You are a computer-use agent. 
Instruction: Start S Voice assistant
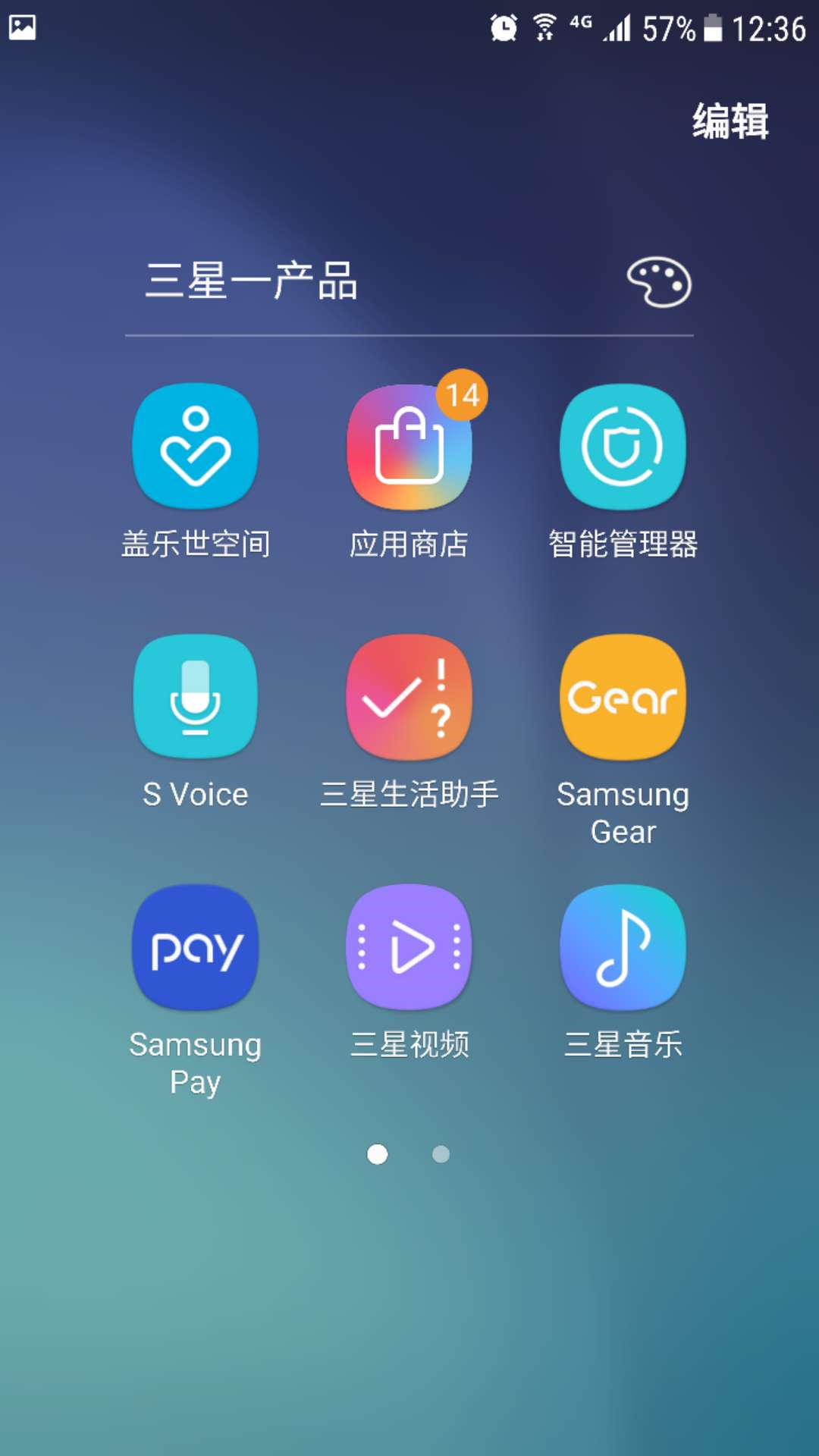(x=195, y=698)
